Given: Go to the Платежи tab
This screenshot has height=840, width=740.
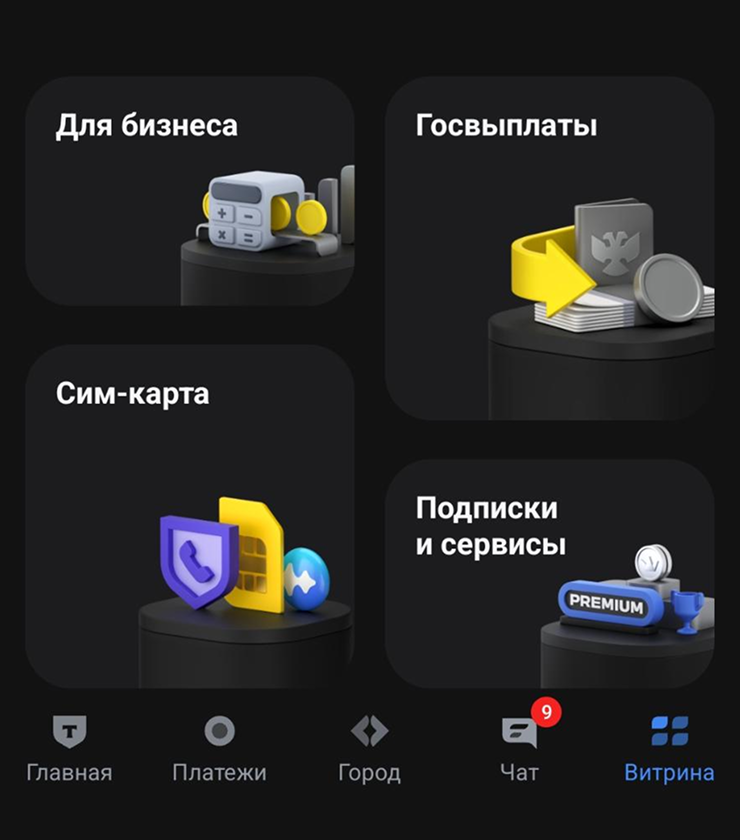Looking at the screenshot, I should coord(219,748).
